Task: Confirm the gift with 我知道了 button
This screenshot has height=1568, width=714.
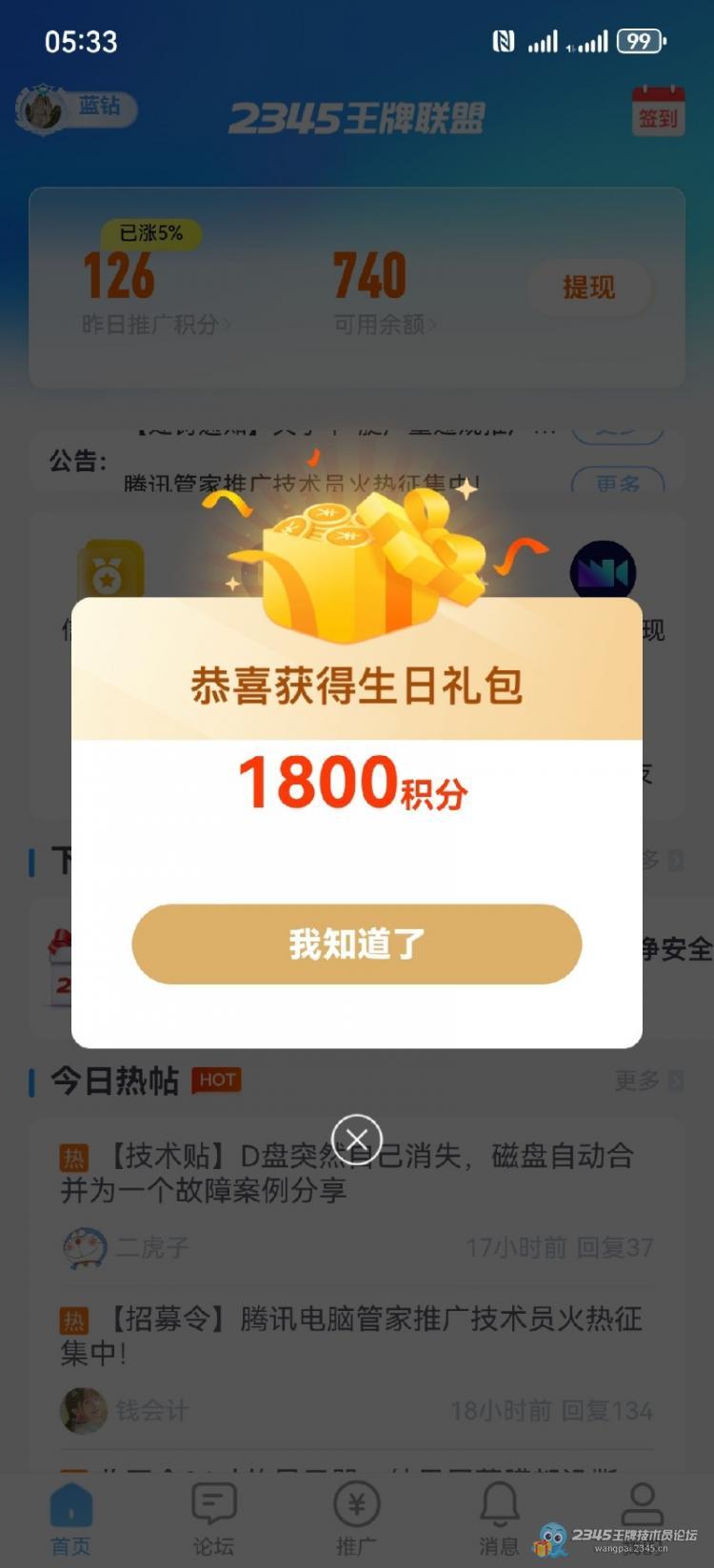Action: coord(356,943)
